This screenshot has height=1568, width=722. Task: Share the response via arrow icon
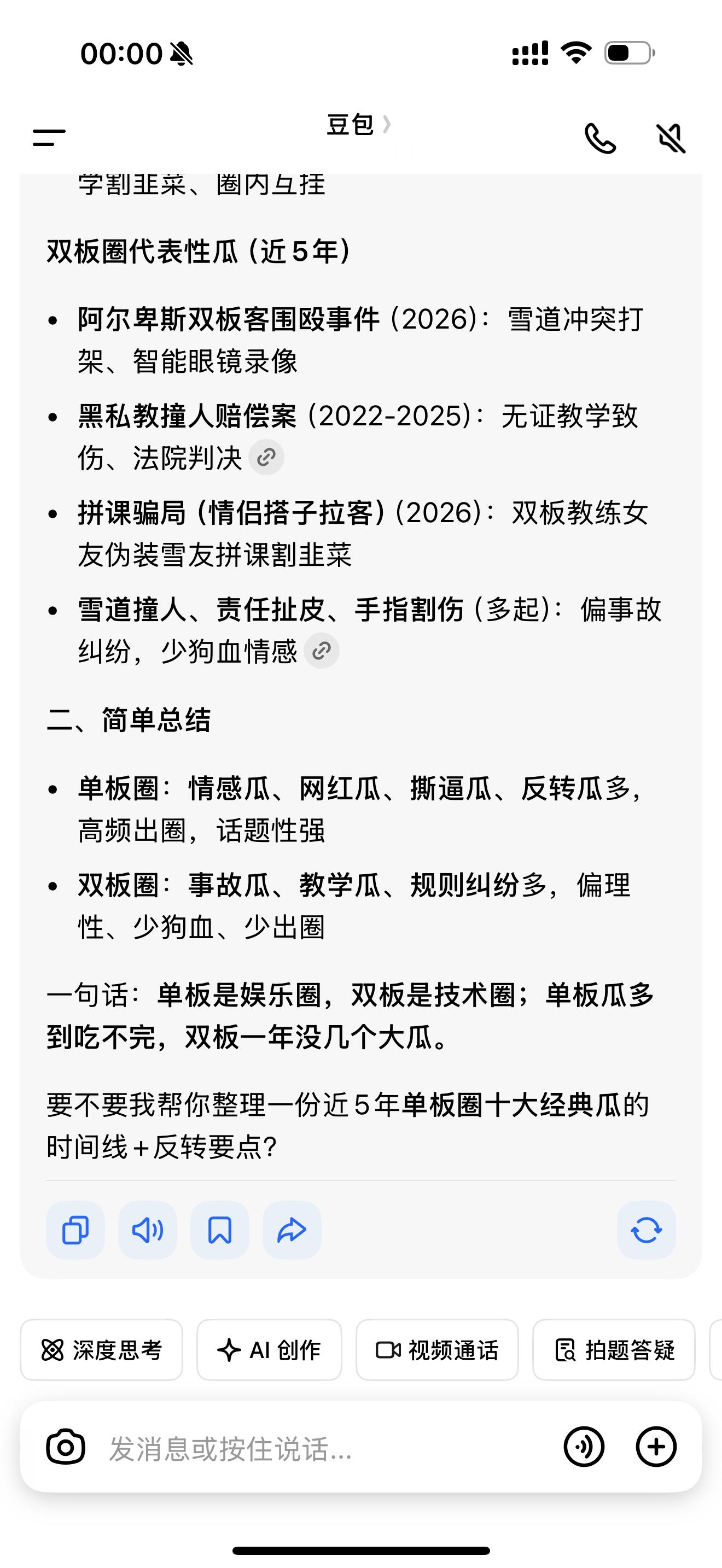(291, 1230)
